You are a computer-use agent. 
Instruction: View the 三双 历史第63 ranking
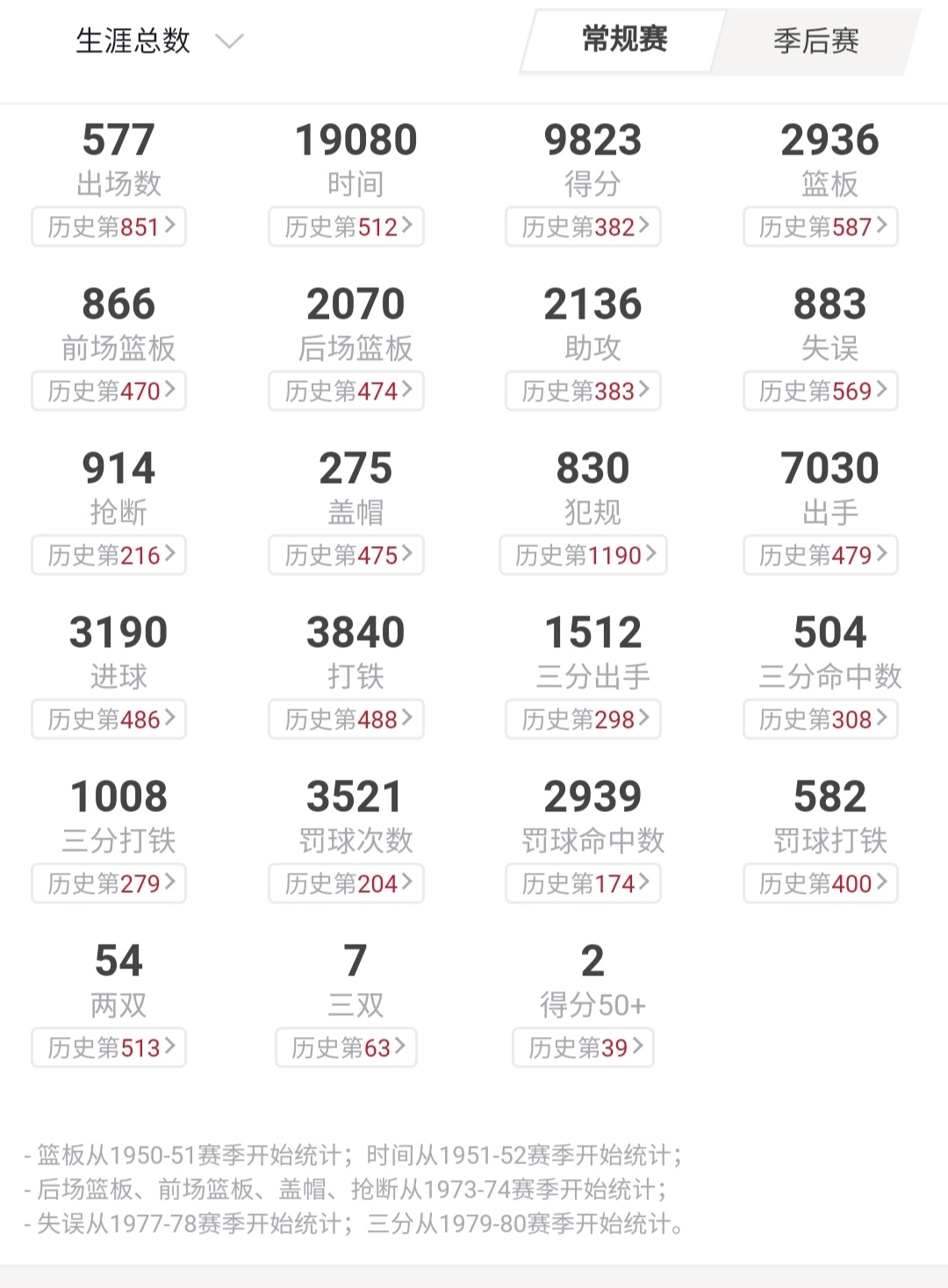click(x=345, y=1047)
